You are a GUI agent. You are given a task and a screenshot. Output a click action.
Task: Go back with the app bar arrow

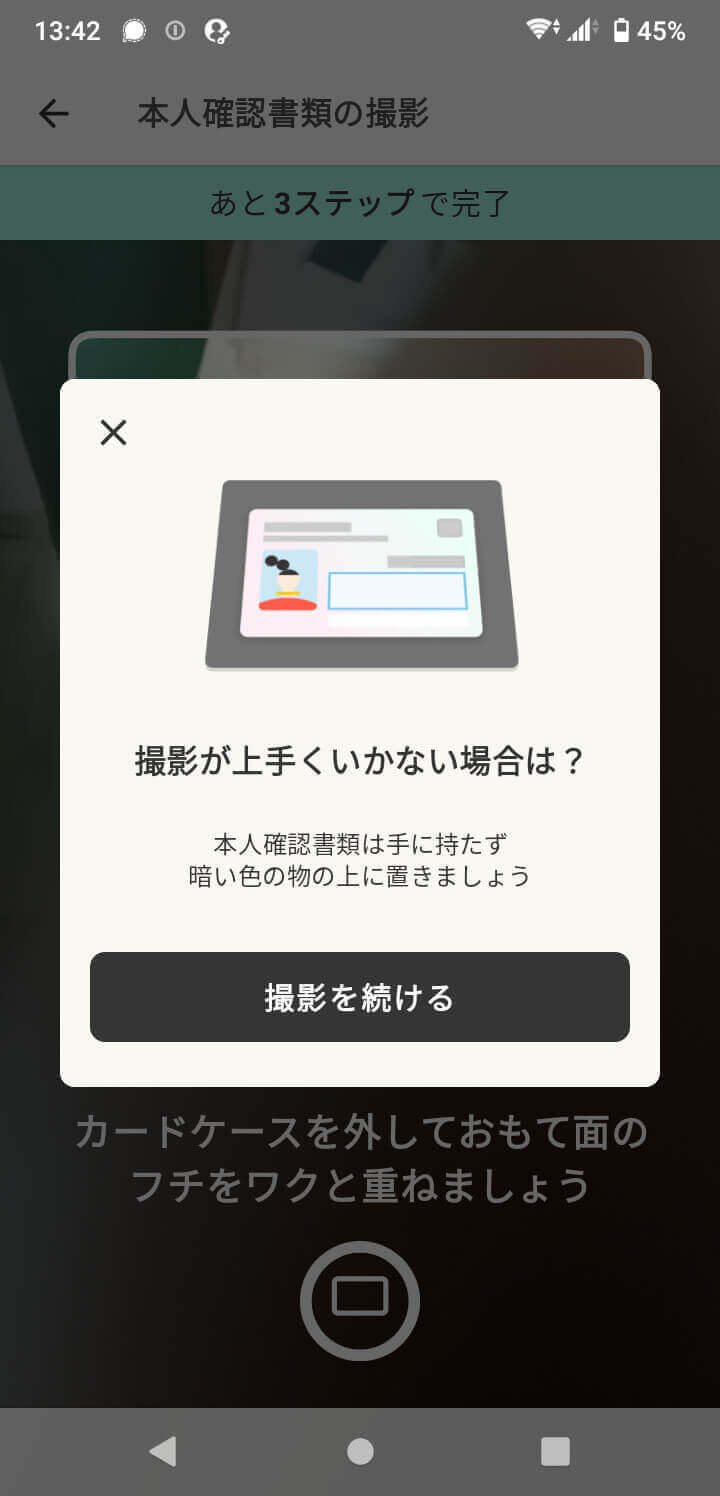(x=54, y=114)
